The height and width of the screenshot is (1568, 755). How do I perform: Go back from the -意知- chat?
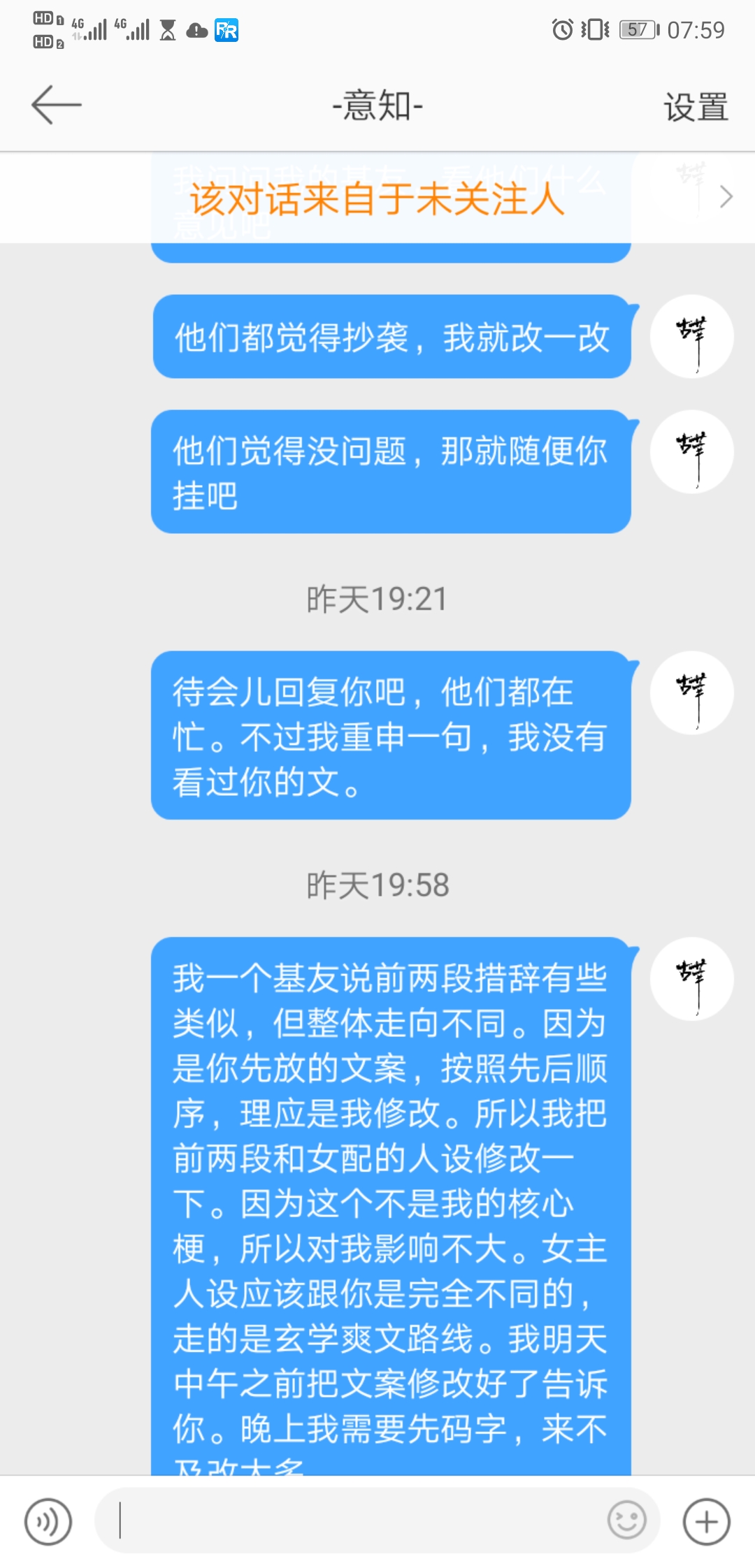(56, 106)
